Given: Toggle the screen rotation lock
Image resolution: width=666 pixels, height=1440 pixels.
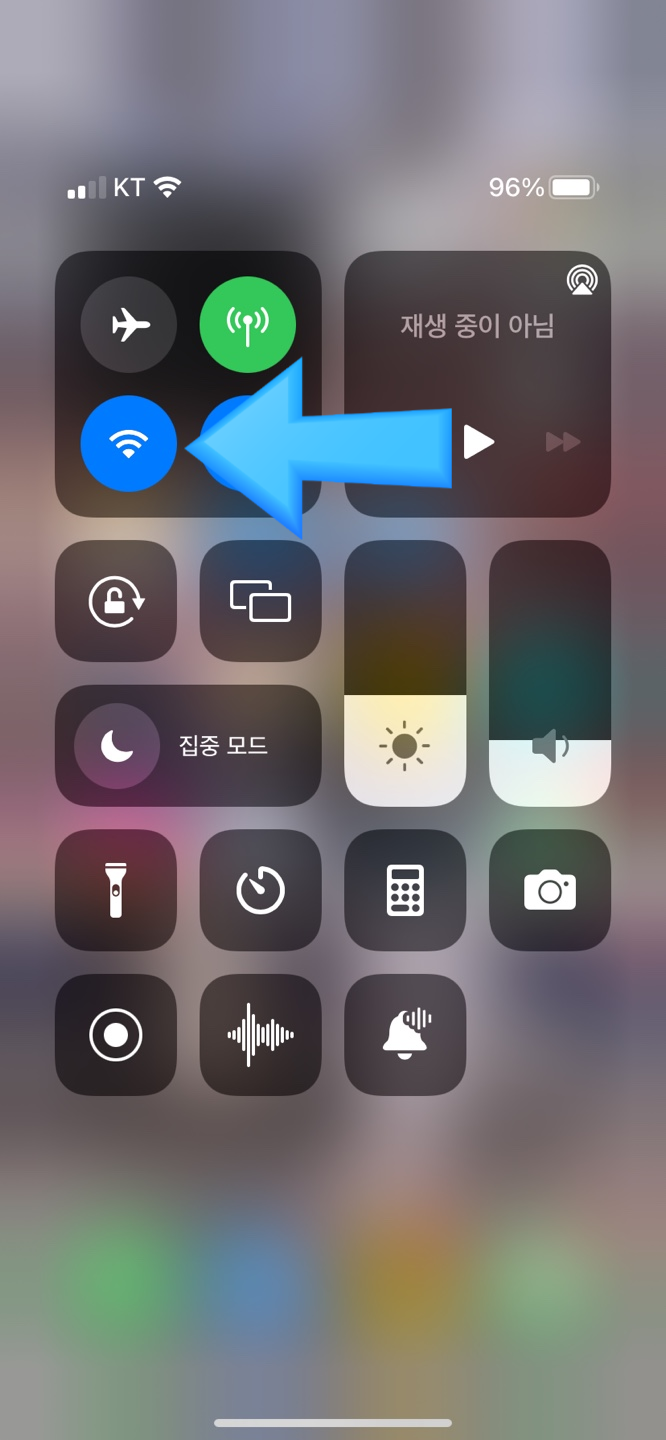Looking at the screenshot, I should pos(116,601).
